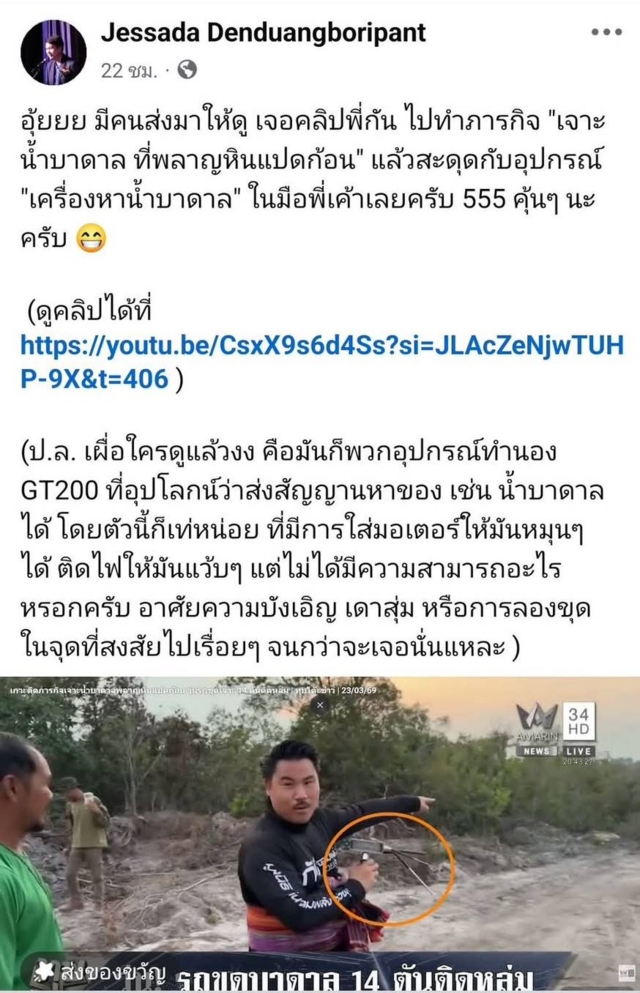Open Jessada Denduangboripant's profile picture

(x=53, y=52)
